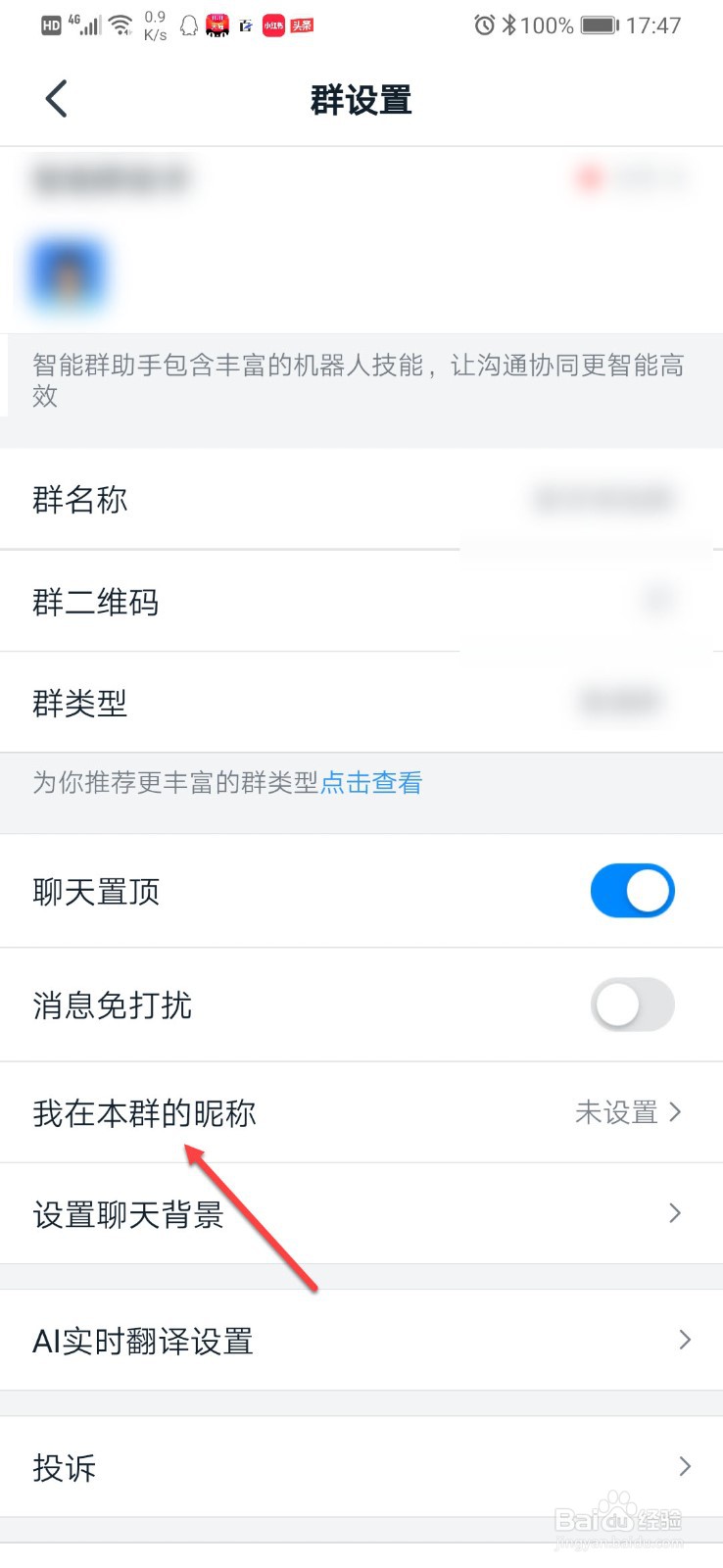Tap the back arrow to leave 群设置
The image size is (723, 1568).
coord(56,98)
